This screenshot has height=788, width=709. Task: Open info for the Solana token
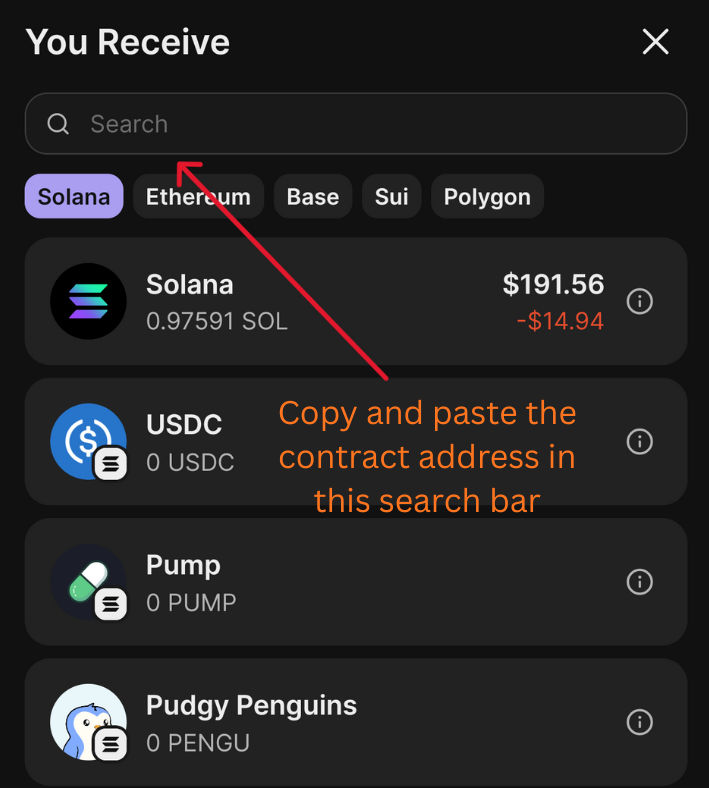pyautogui.click(x=639, y=301)
